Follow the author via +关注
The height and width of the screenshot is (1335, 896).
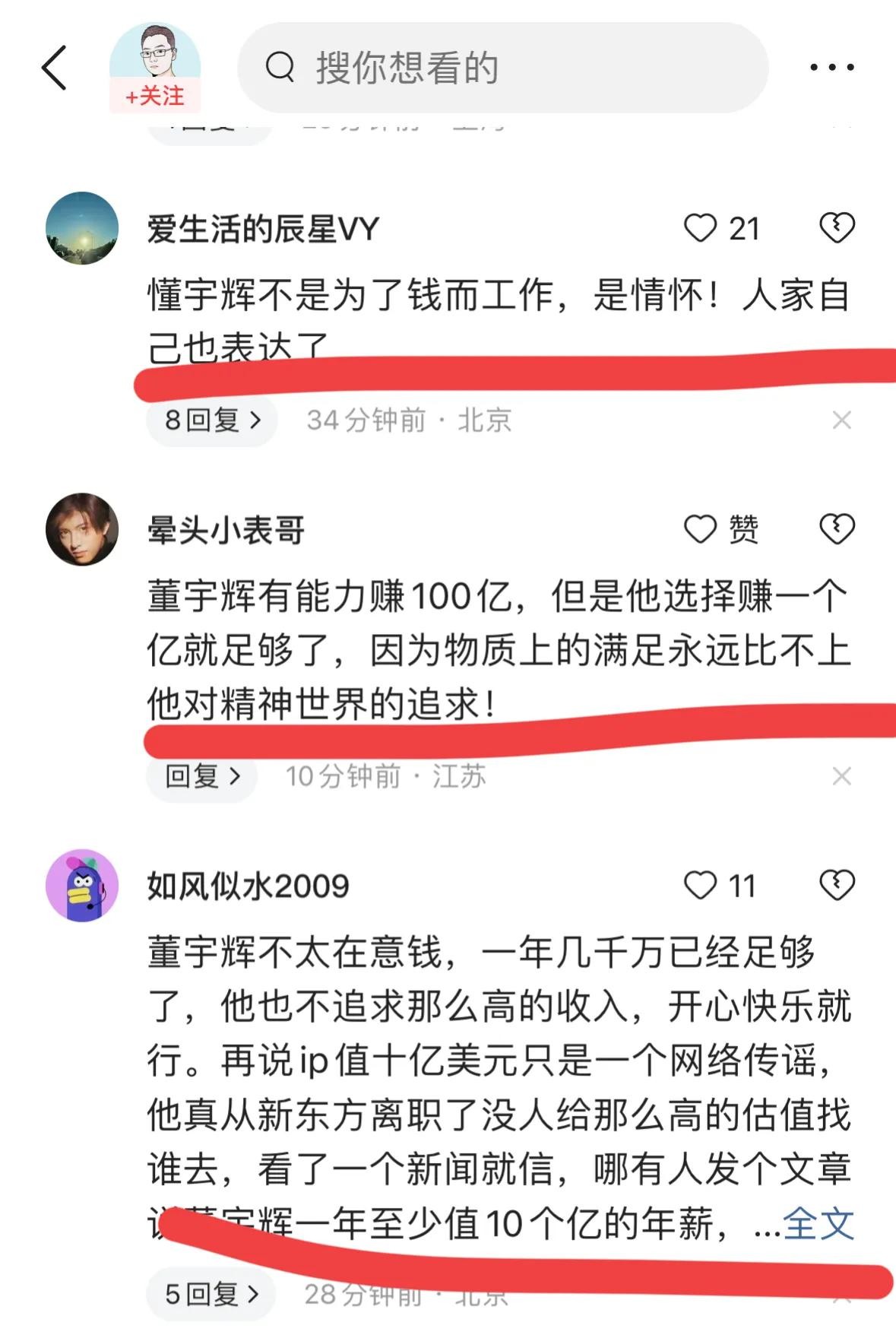[x=155, y=97]
